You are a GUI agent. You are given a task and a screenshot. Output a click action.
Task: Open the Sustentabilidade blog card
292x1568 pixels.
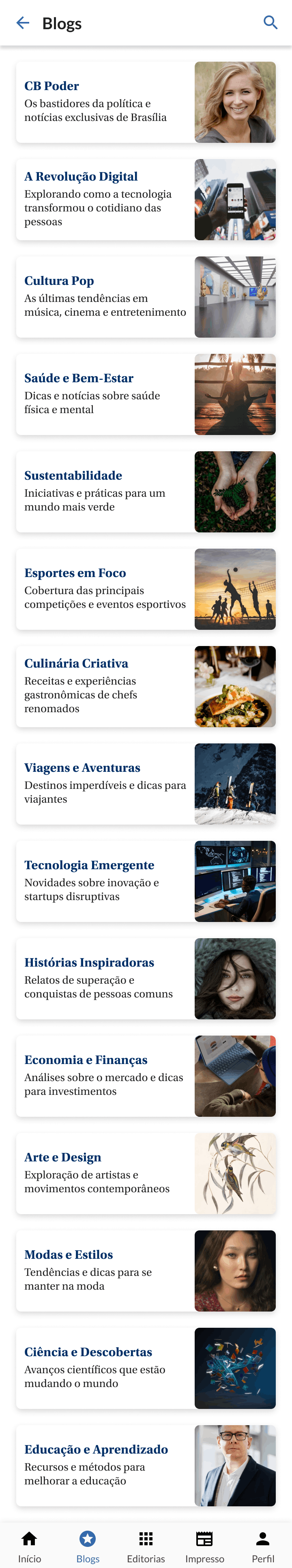145,492
